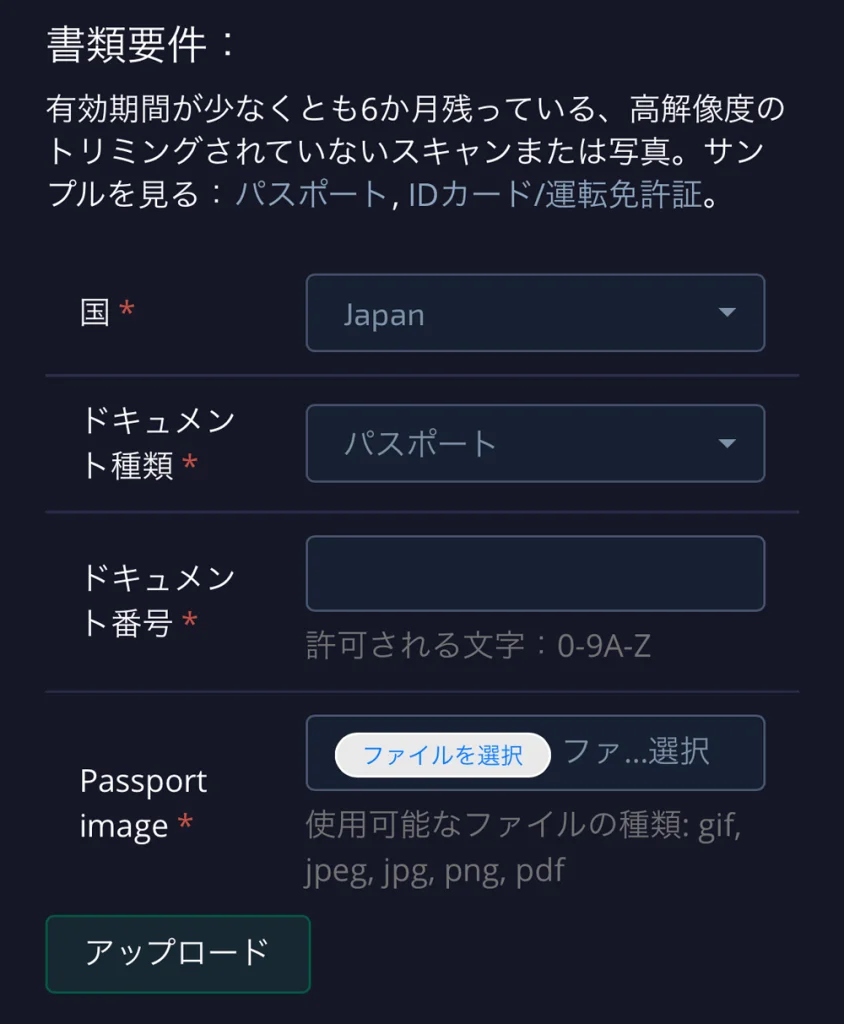Focus the ドキュメント番号 number input field
844x1024 pixels.
tap(535, 573)
